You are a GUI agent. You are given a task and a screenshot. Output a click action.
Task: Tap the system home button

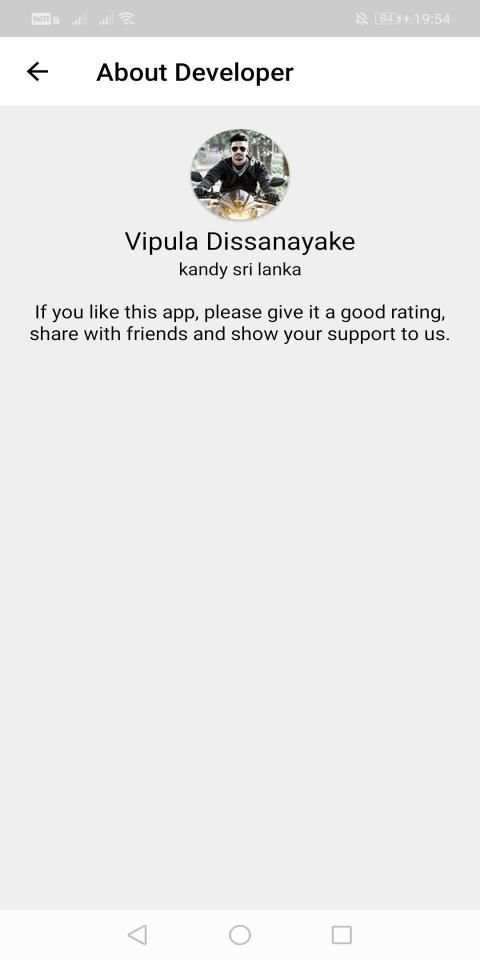pos(240,935)
